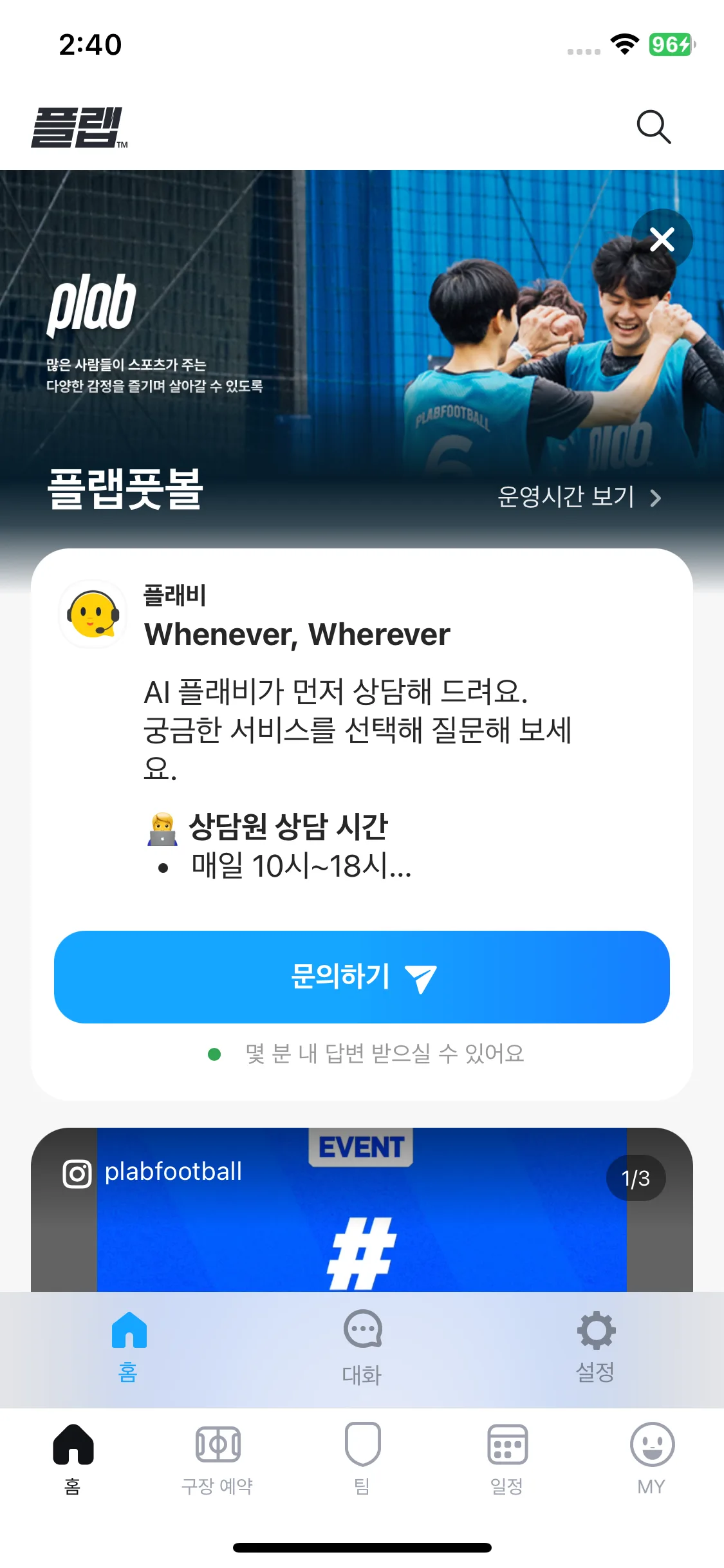Switch to the 대화 chat tab
Image resolution: width=724 pixels, height=1568 pixels.
362,1348
